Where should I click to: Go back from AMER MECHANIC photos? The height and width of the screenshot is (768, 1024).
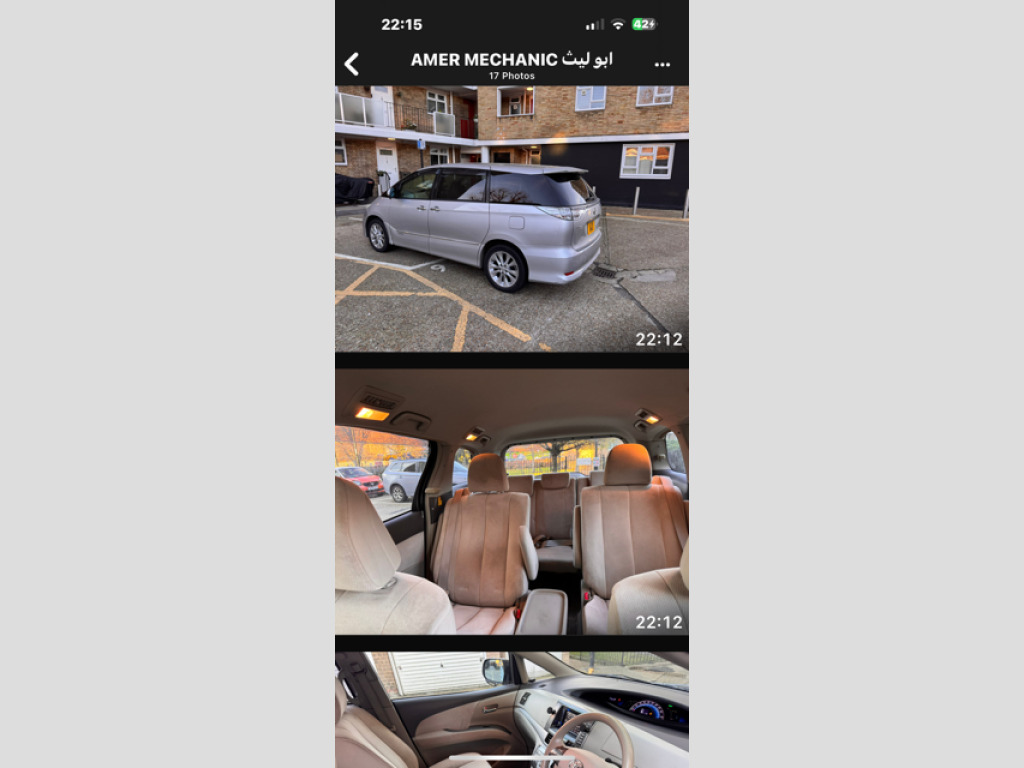[x=352, y=64]
